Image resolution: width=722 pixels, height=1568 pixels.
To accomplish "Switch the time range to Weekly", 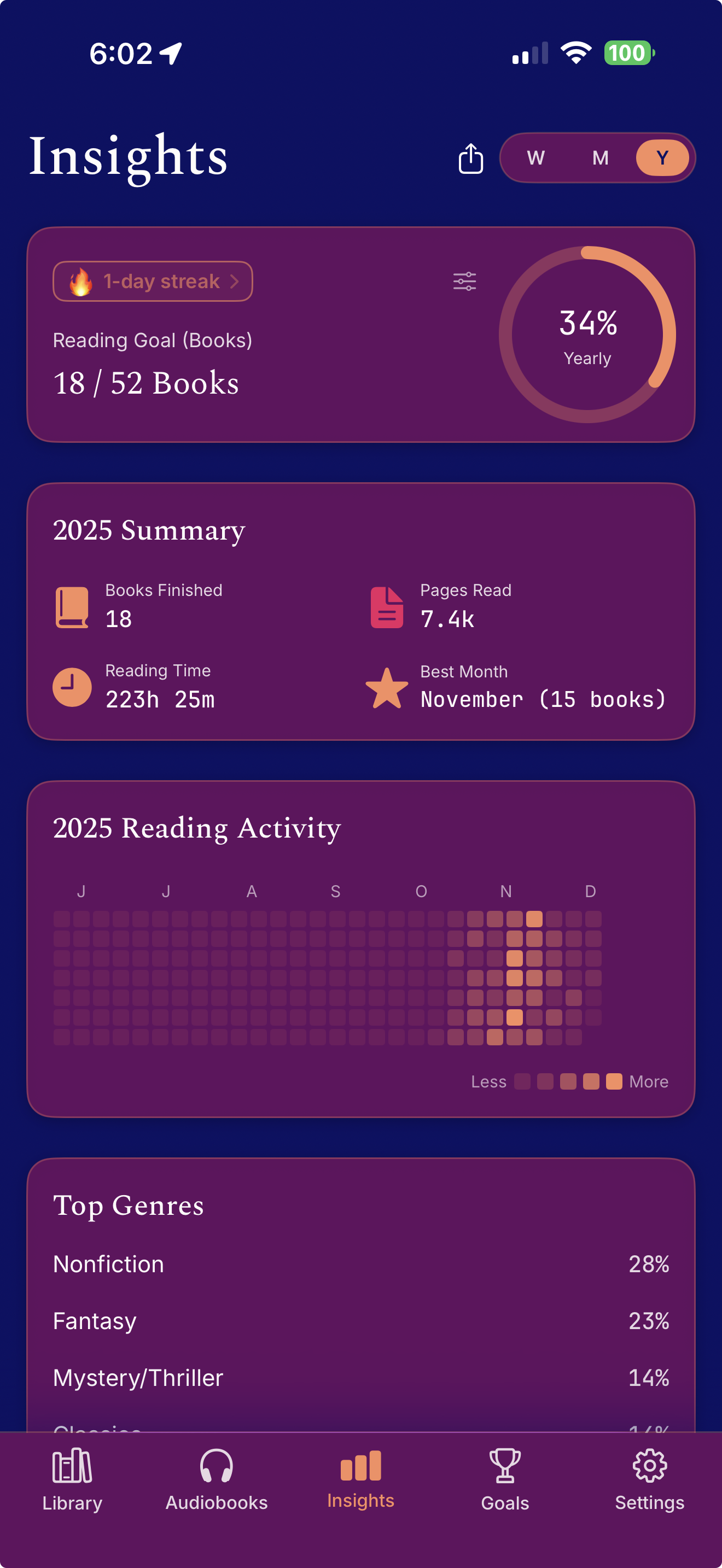I will pos(535,157).
